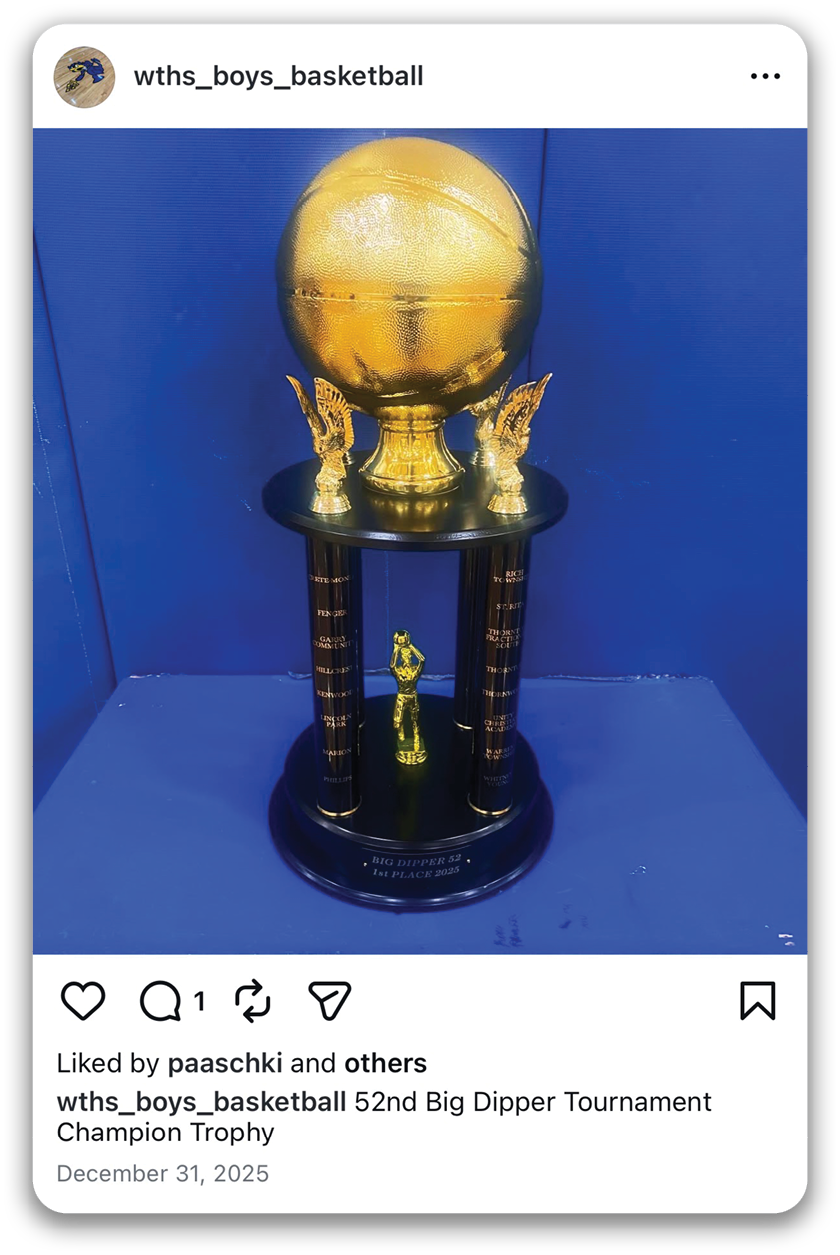Repost the trophy post

(253, 1001)
